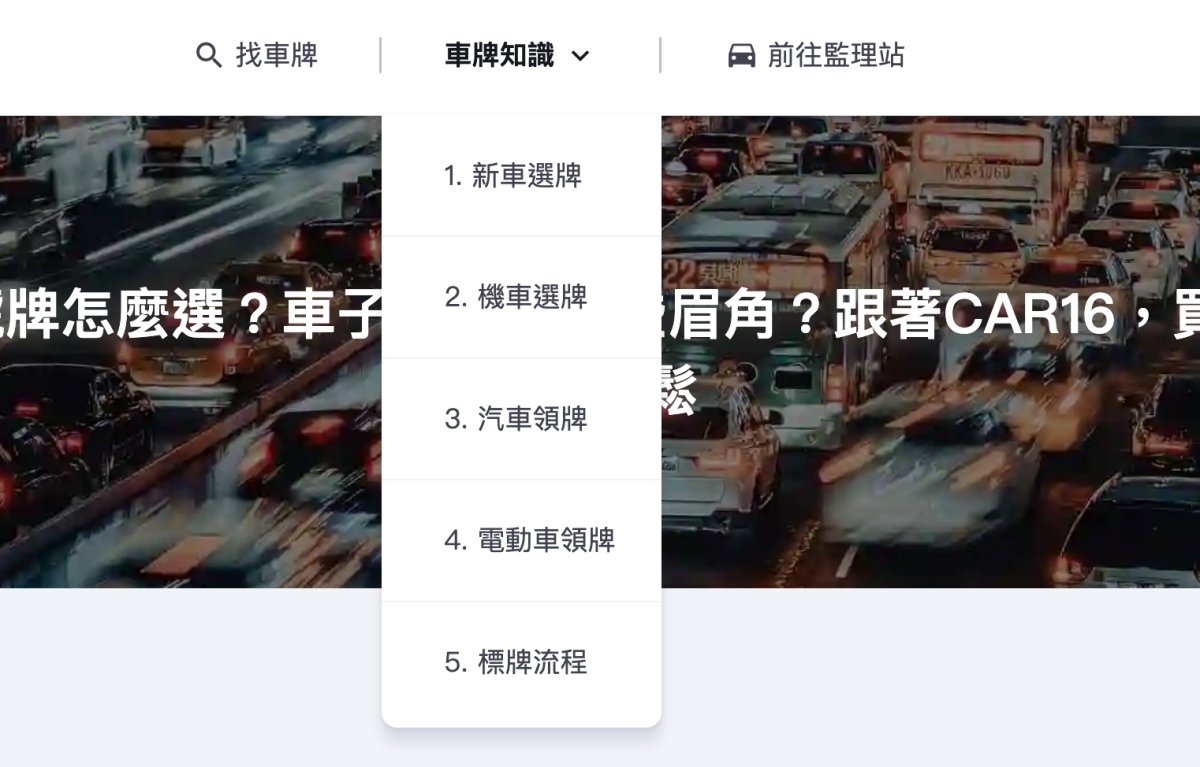Collapse the 車牌知識 dropdown

tap(518, 56)
